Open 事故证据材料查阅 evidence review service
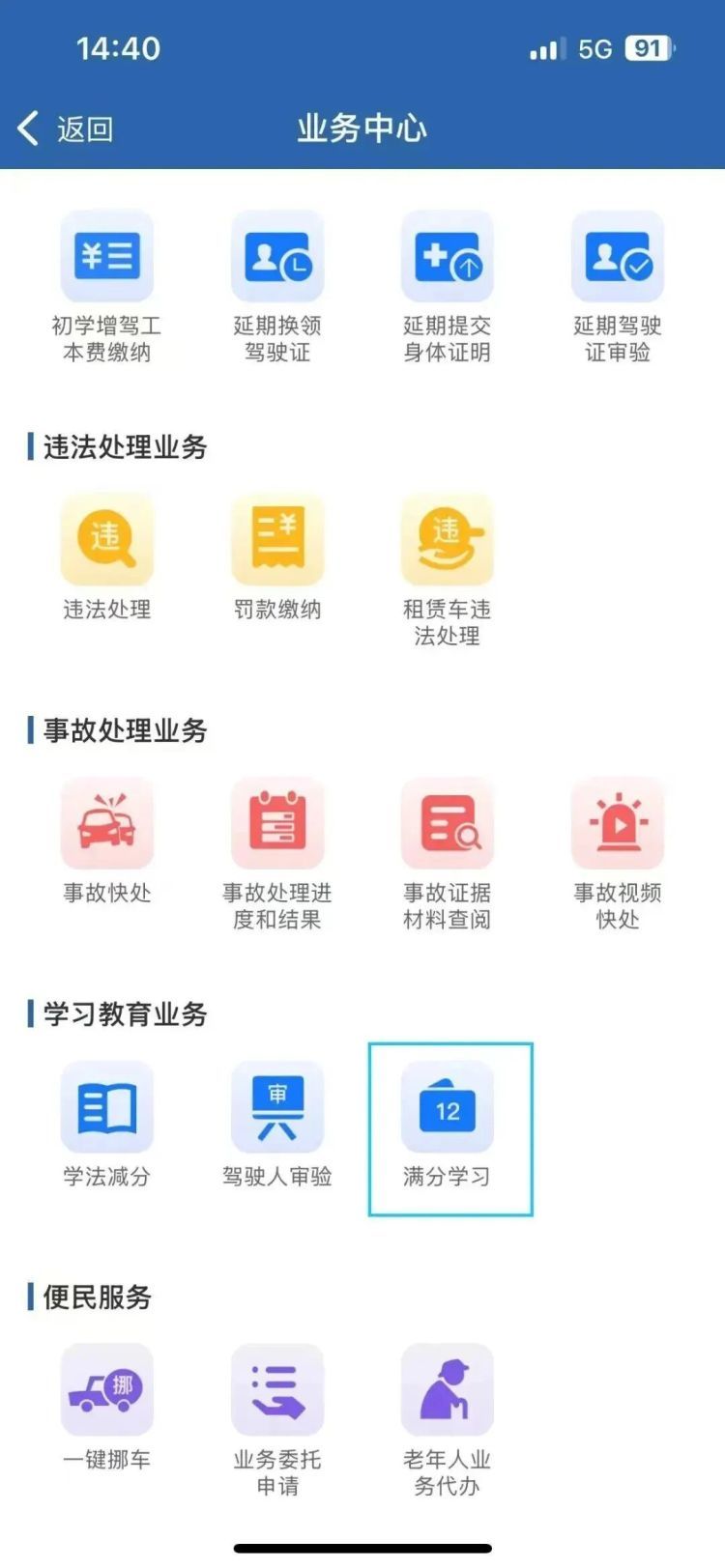This screenshot has width=725, height=1568. (446, 824)
